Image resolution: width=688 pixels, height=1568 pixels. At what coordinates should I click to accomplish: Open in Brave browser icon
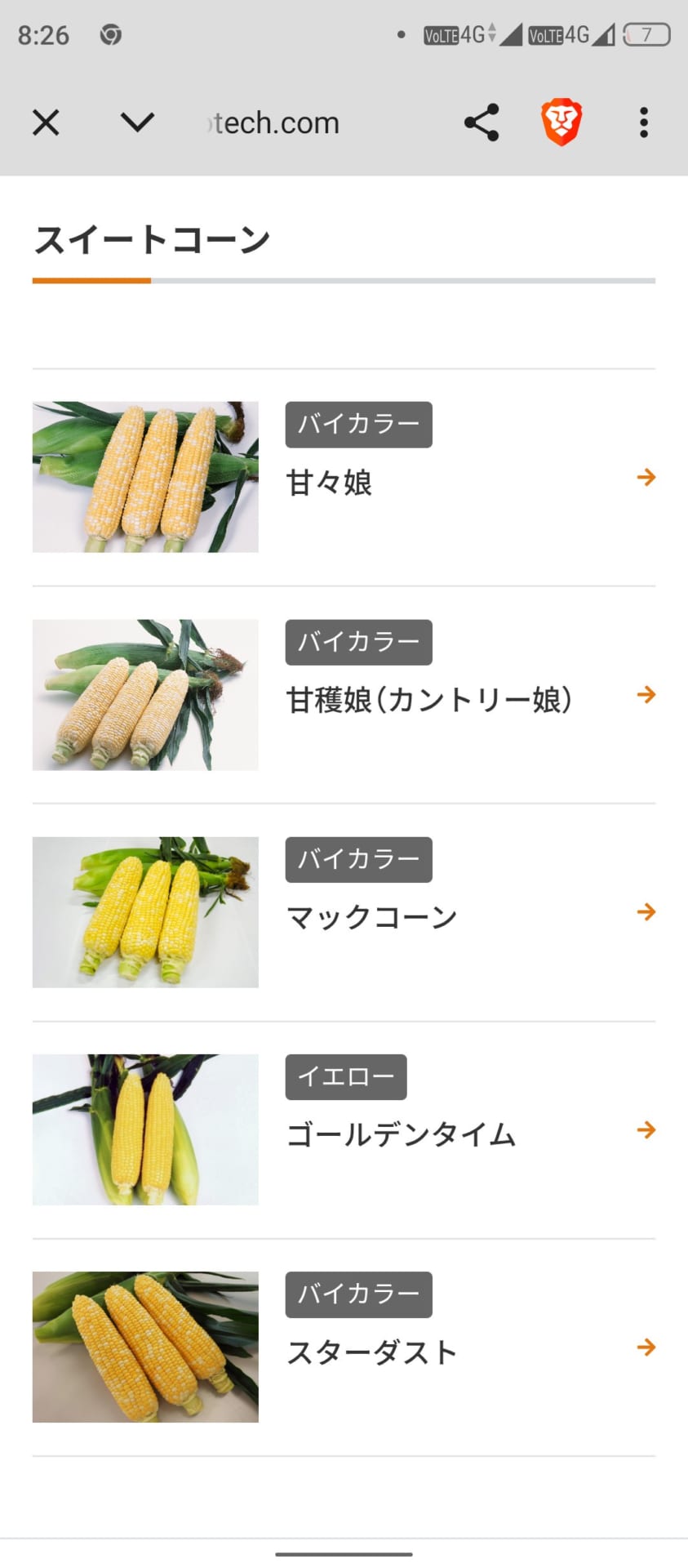click(561, 123)
